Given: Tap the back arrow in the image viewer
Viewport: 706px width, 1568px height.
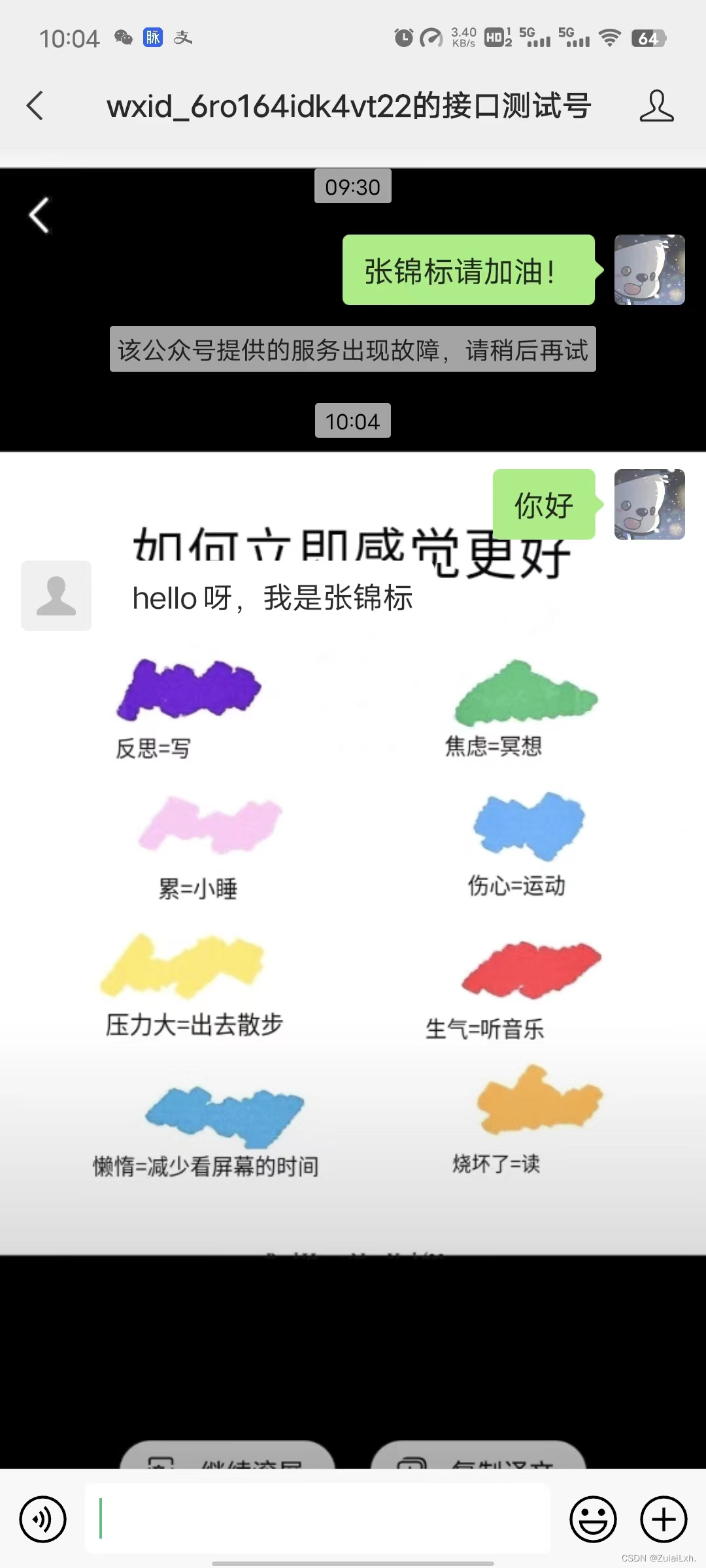Looking at the screenshot, I should click(x=39, y=214).
